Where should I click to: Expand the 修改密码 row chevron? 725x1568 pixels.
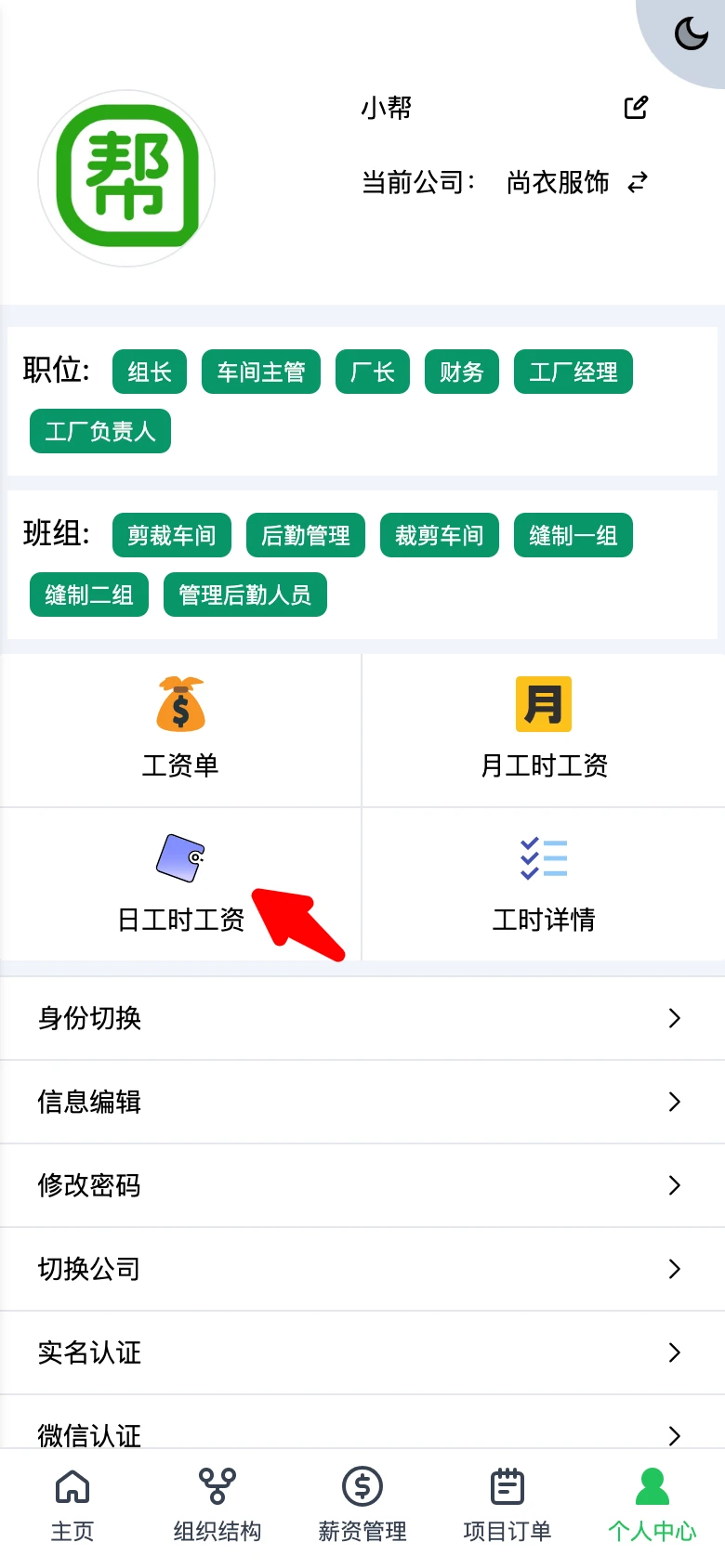674,1185
